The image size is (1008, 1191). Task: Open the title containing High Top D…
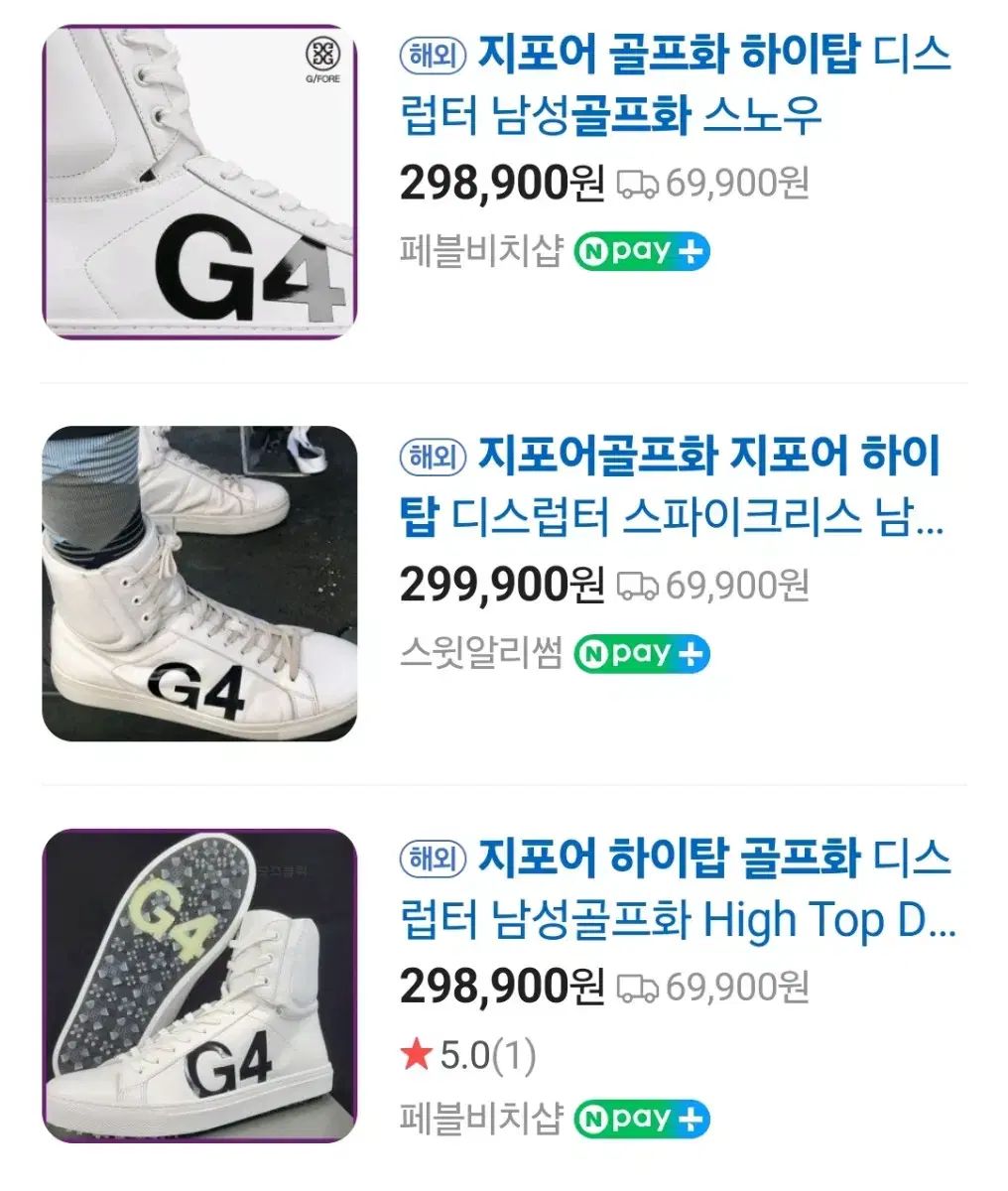(x=677, y=889)
